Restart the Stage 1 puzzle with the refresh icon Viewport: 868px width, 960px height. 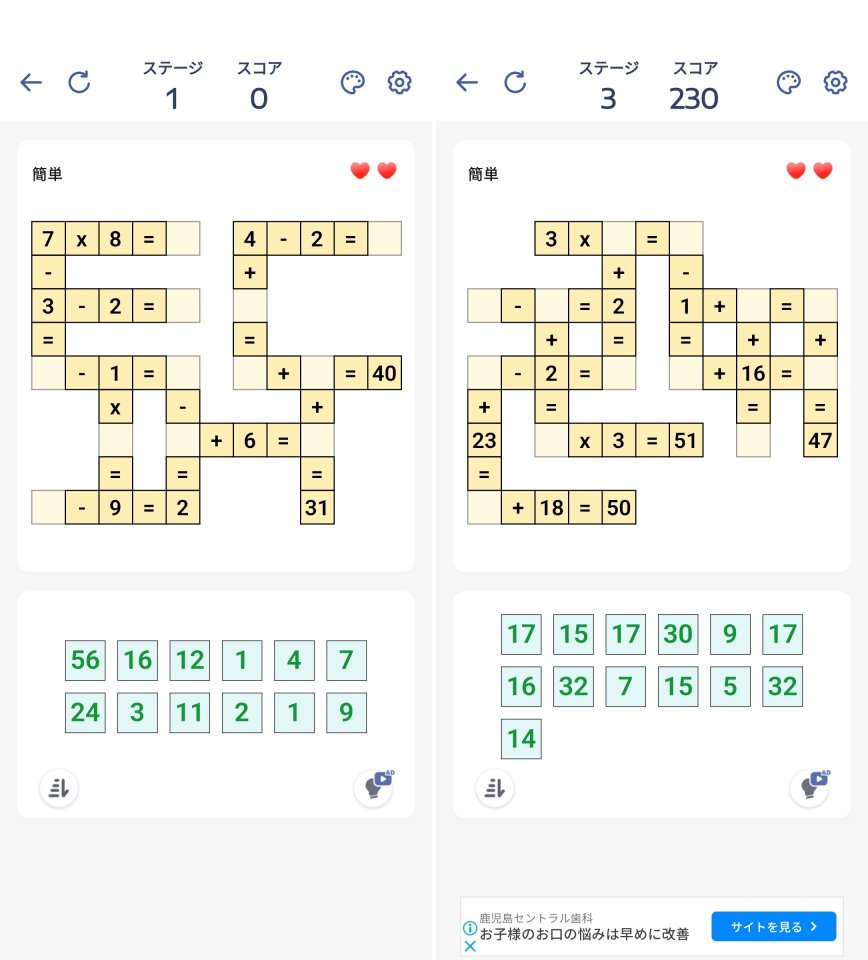[x=80, y=83]
